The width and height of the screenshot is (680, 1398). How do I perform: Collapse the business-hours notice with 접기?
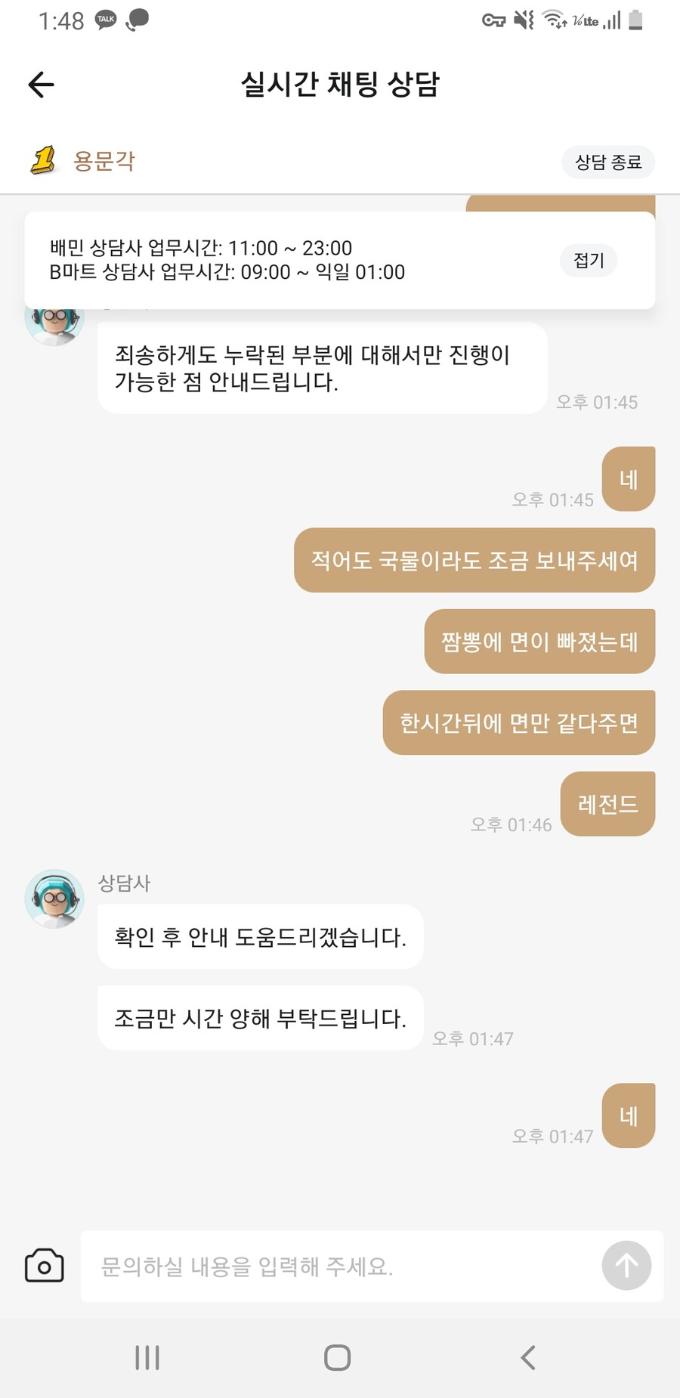point(588,261)
